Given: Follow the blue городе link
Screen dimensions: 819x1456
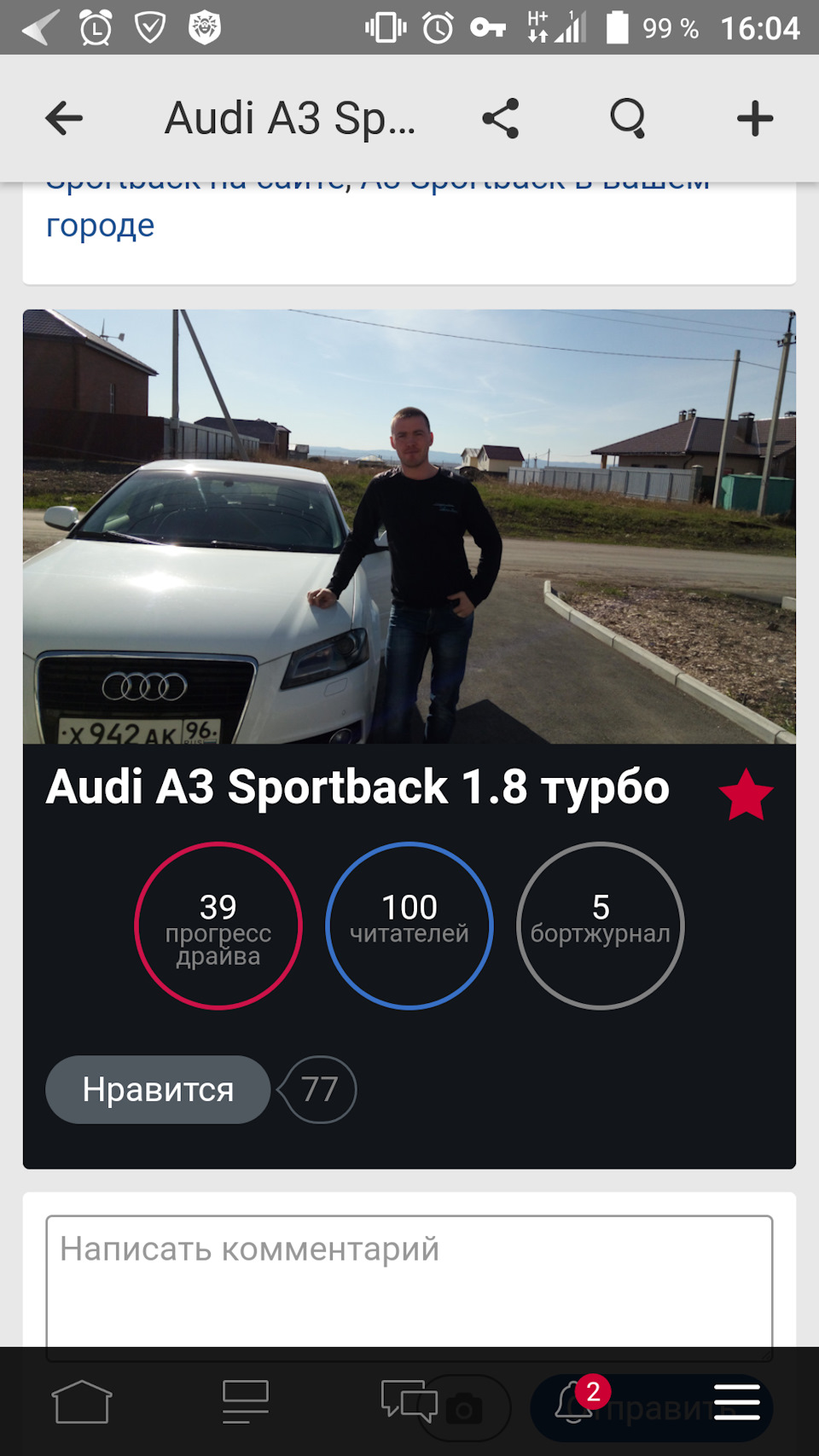Looking at the screenshot, I should [100, 224].
